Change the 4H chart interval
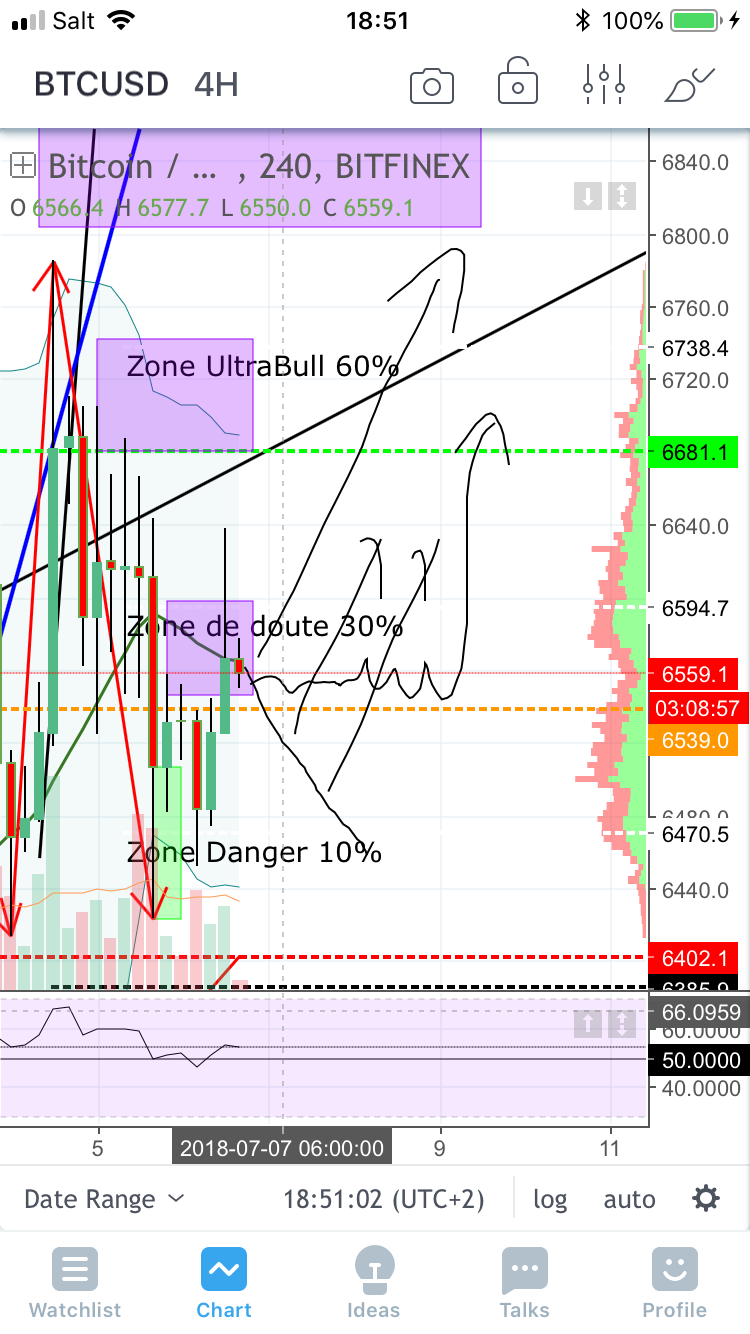The image size is (750, 1334). tap(217, 85)
